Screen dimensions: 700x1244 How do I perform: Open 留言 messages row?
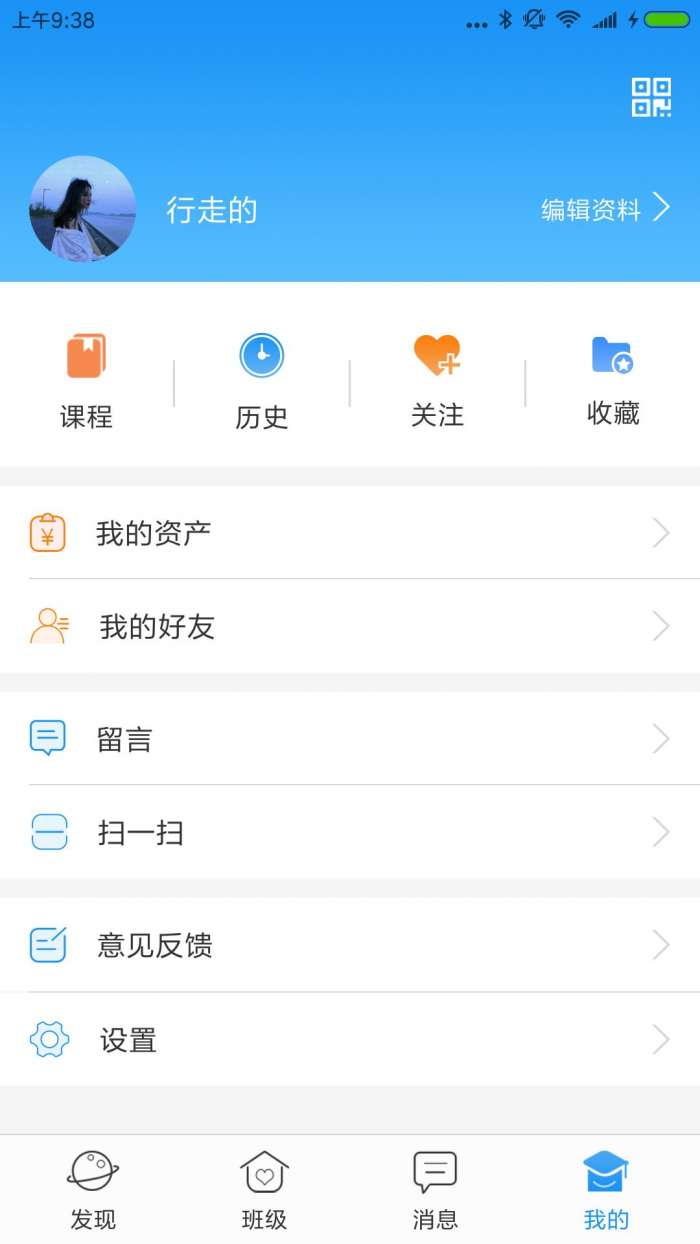coord(350,739)
